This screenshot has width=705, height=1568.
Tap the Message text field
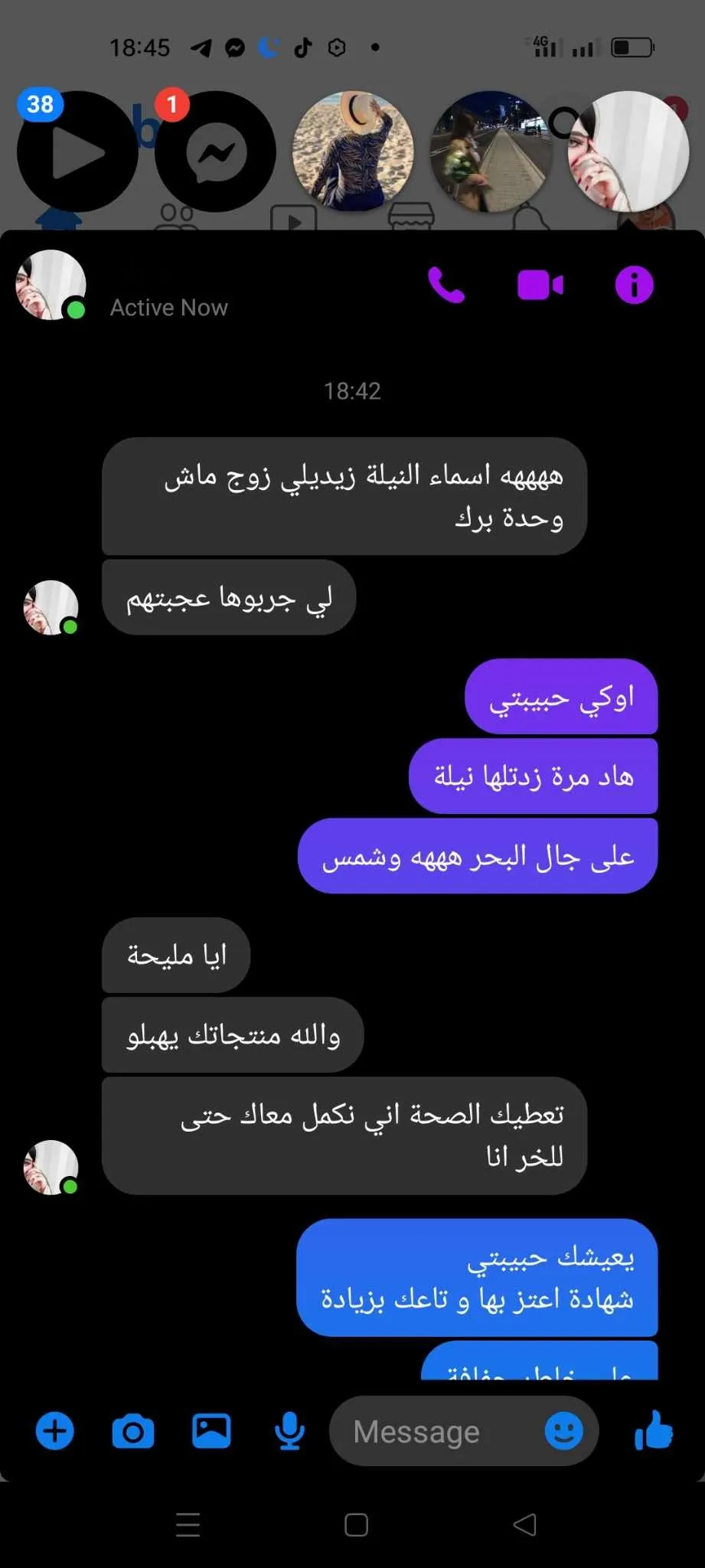click(x=436, y=1431)
